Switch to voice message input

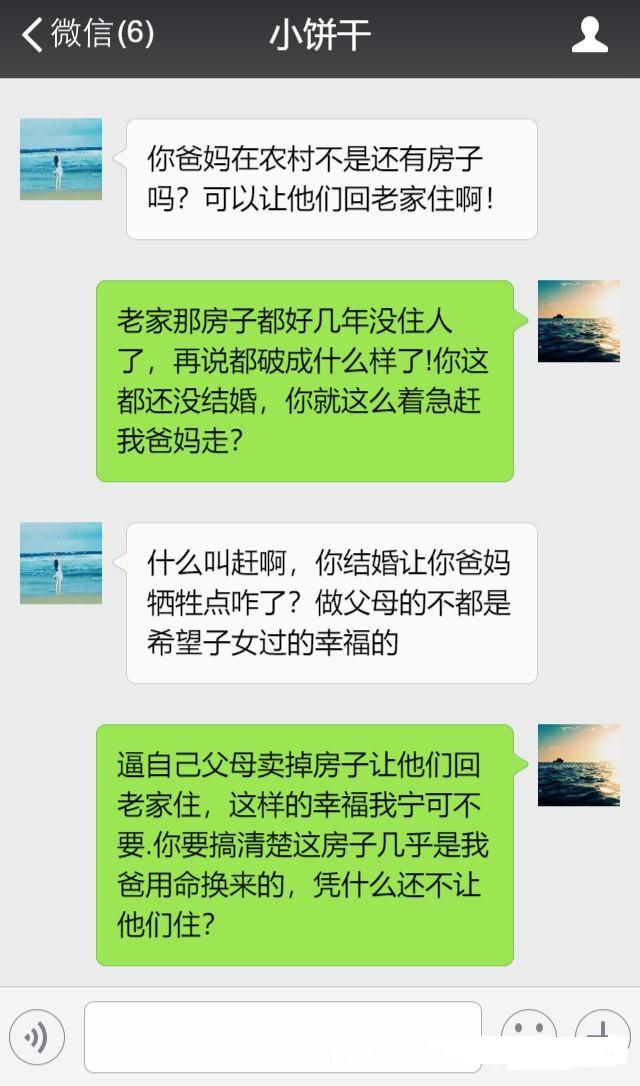37,1037
